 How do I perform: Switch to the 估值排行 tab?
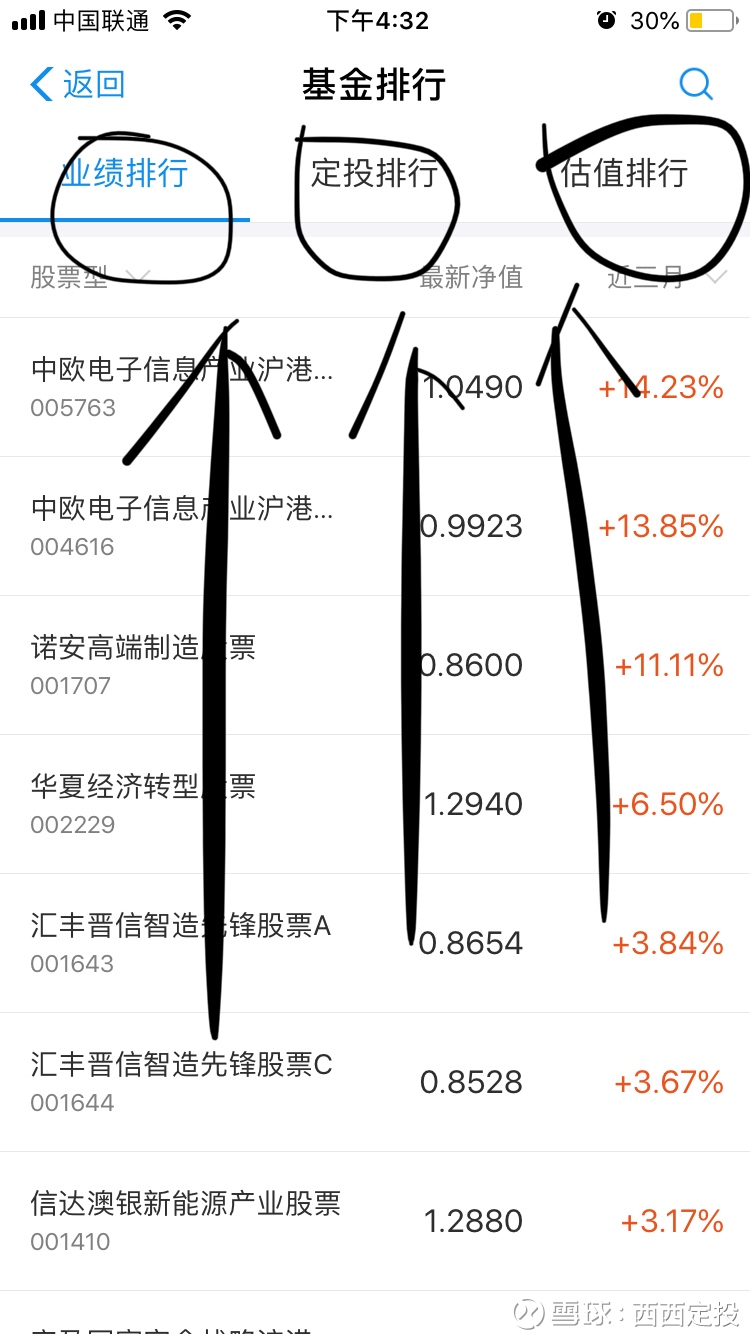click(623, 173)
